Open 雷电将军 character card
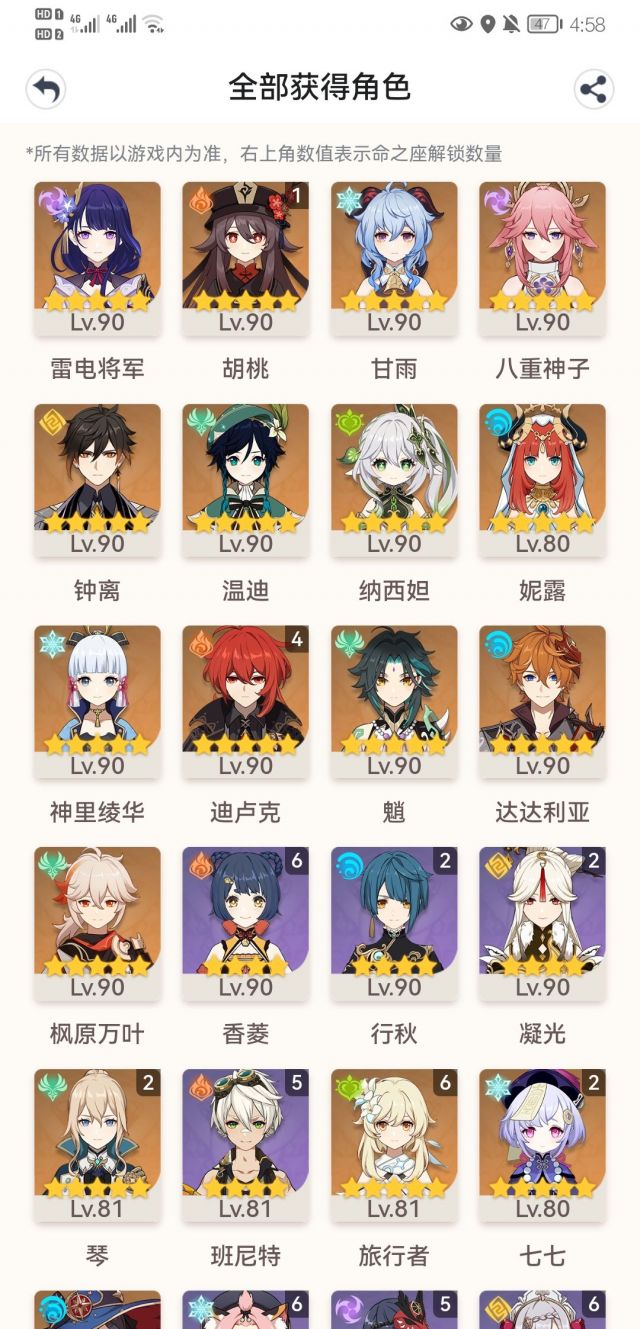This screenshot has height=1329, width=640. tap(97, 257)
